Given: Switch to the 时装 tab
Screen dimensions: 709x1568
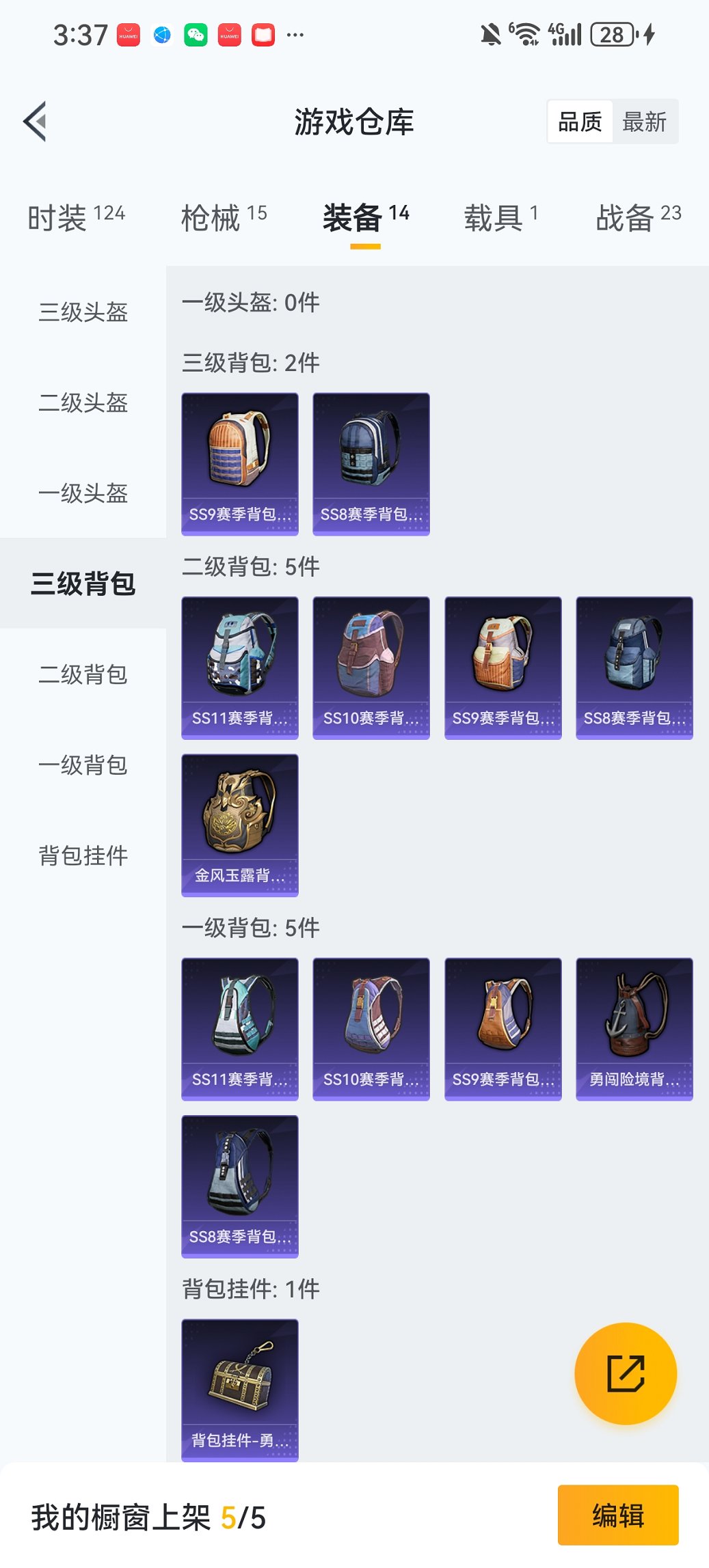Looking at the screenshot, I should (76, 218).
